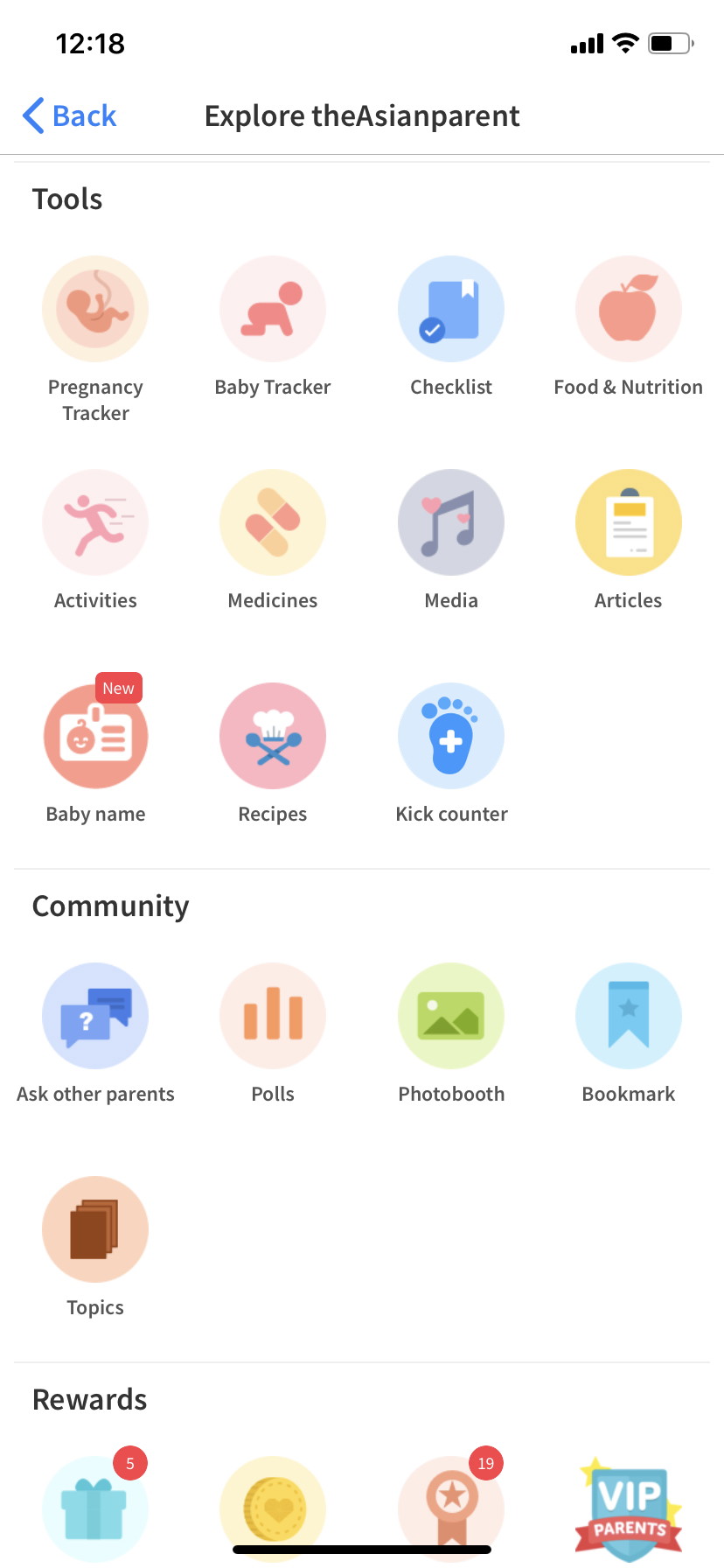Open the medal rewards with 19 badge
724x1568 pixels.
451,1507
